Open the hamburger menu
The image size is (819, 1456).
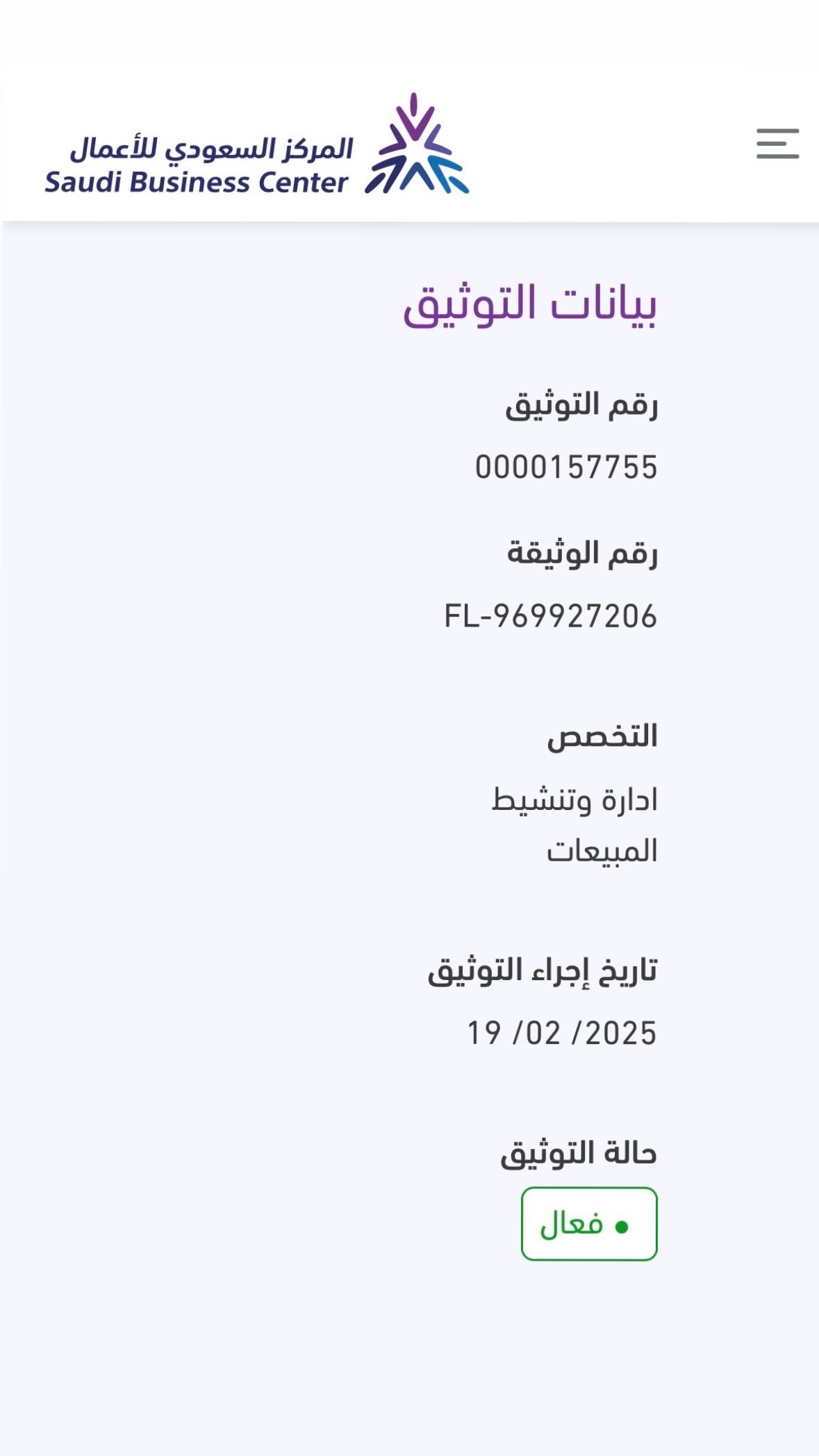[777, 144]
